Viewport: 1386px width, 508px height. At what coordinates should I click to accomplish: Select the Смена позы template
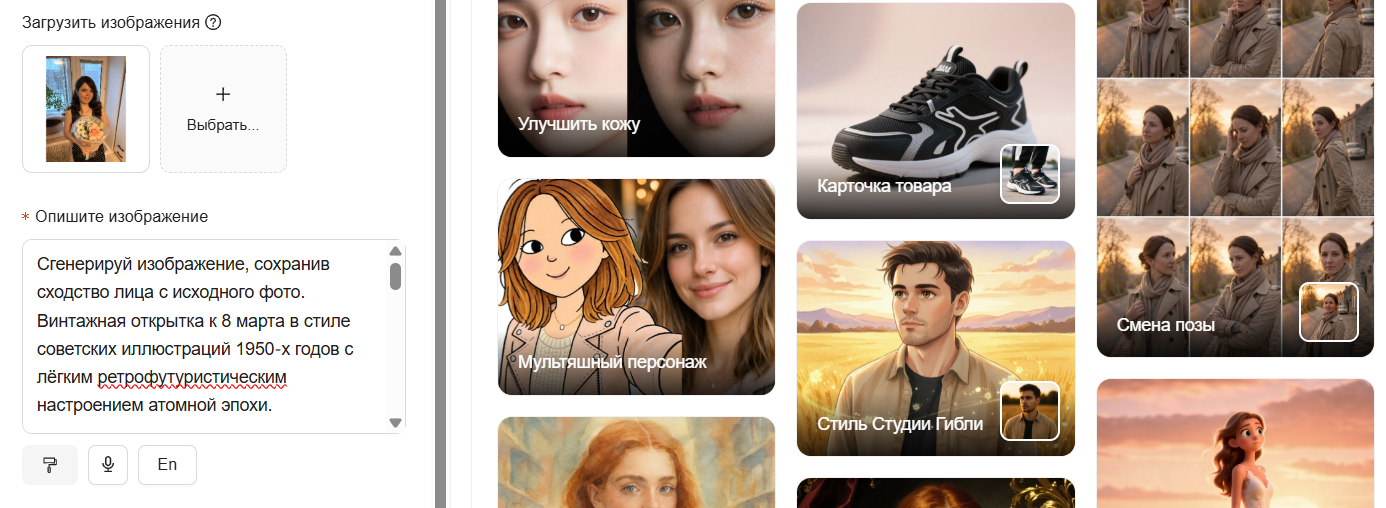point(1235,180)
